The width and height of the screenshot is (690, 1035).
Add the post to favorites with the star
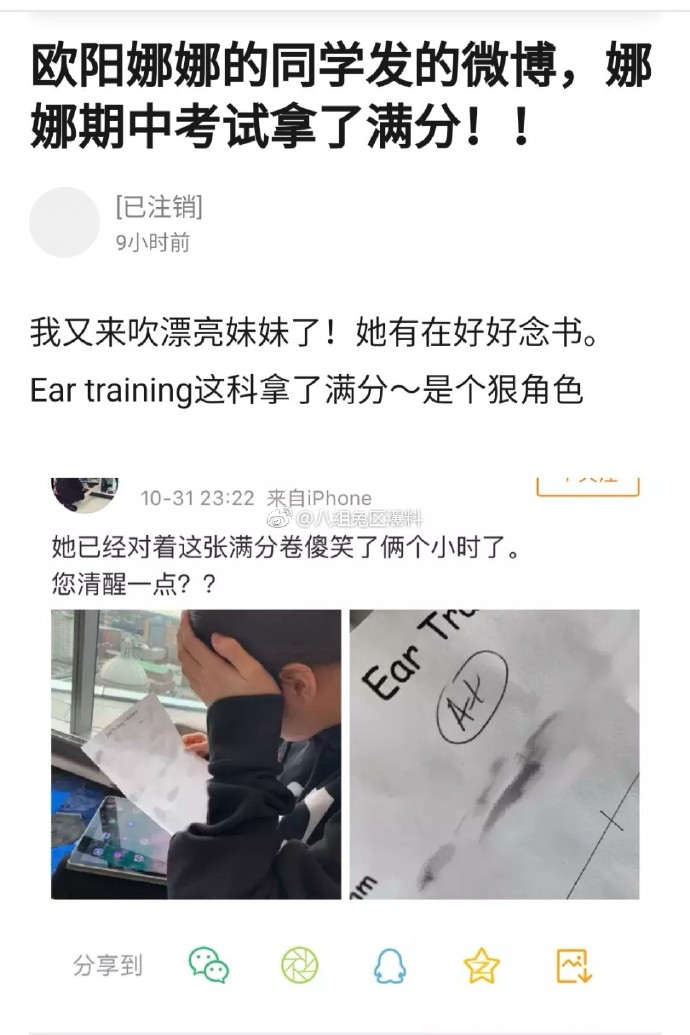click(481, 965)
